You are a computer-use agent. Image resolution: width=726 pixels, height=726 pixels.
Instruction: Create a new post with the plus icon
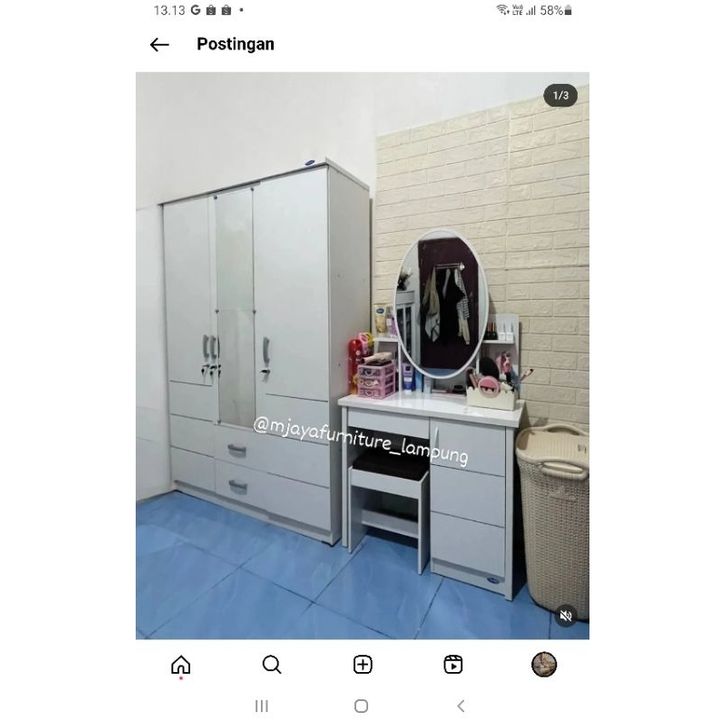coord(362,665)
